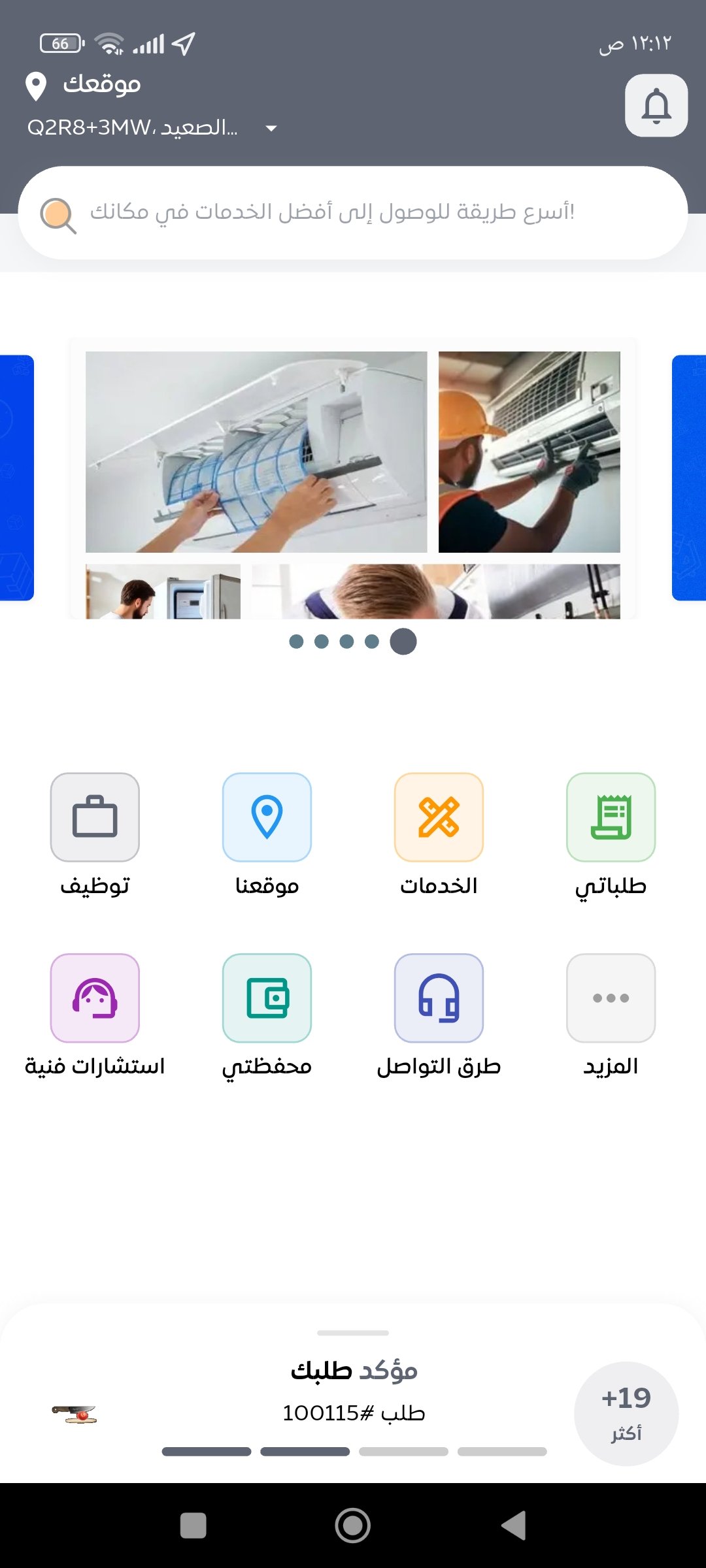The height and width of the screenshot is (1568, 706).
Task: Go to the home screen
Action: 353,1526
